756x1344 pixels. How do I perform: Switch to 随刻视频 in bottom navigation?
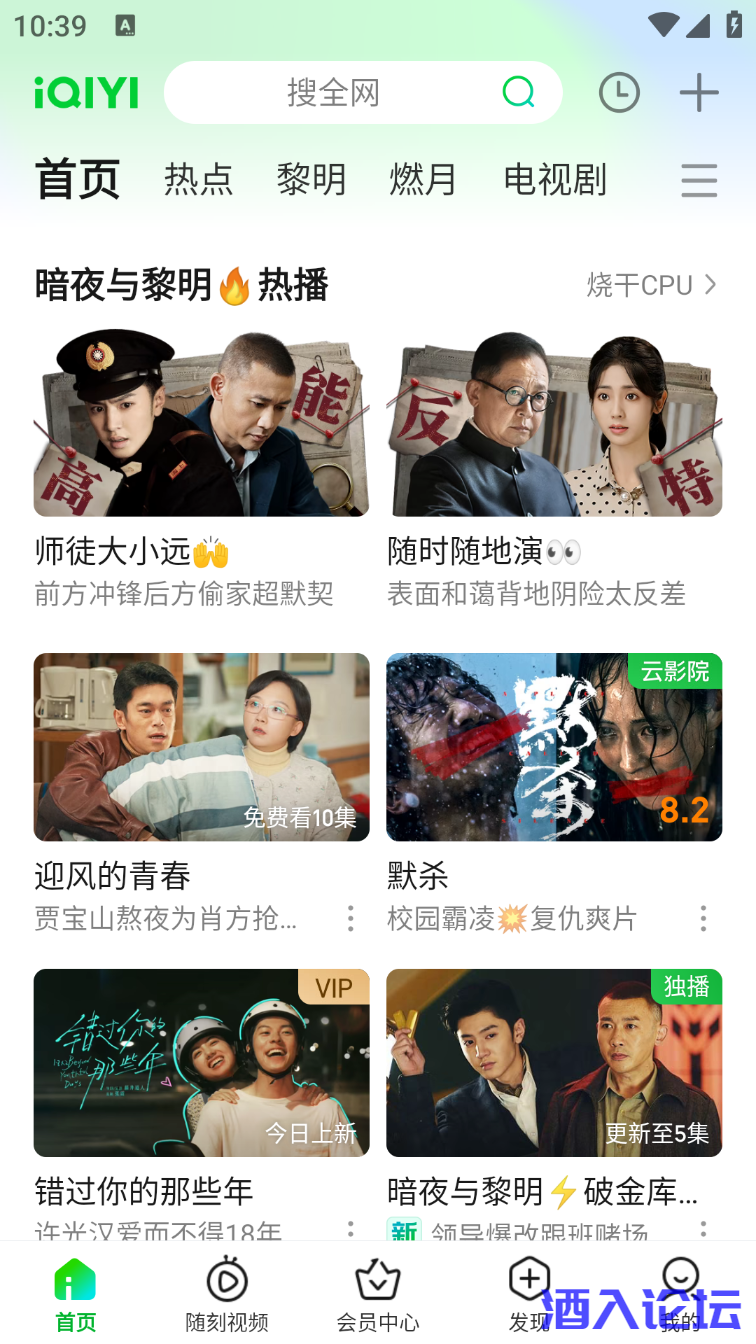[x=227, y=1297]
